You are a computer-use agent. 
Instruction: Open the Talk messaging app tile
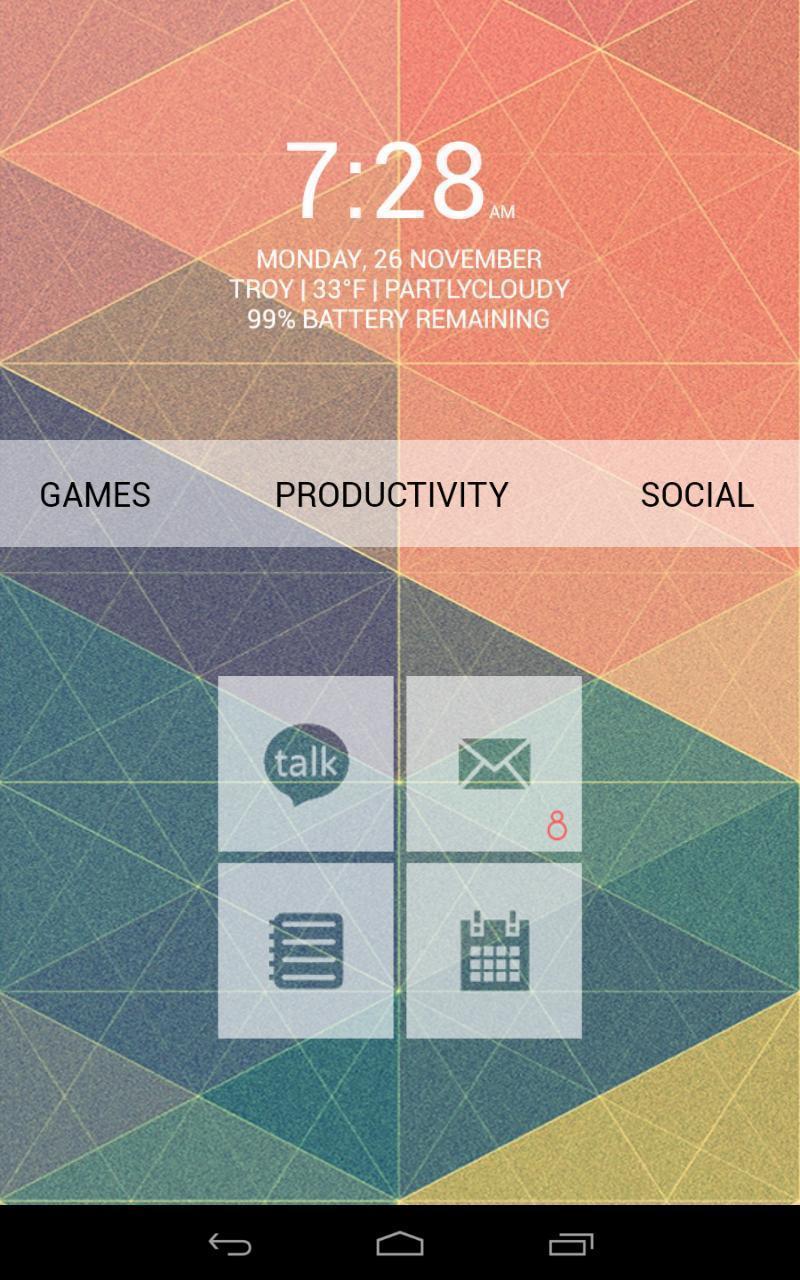coord(306,764)
